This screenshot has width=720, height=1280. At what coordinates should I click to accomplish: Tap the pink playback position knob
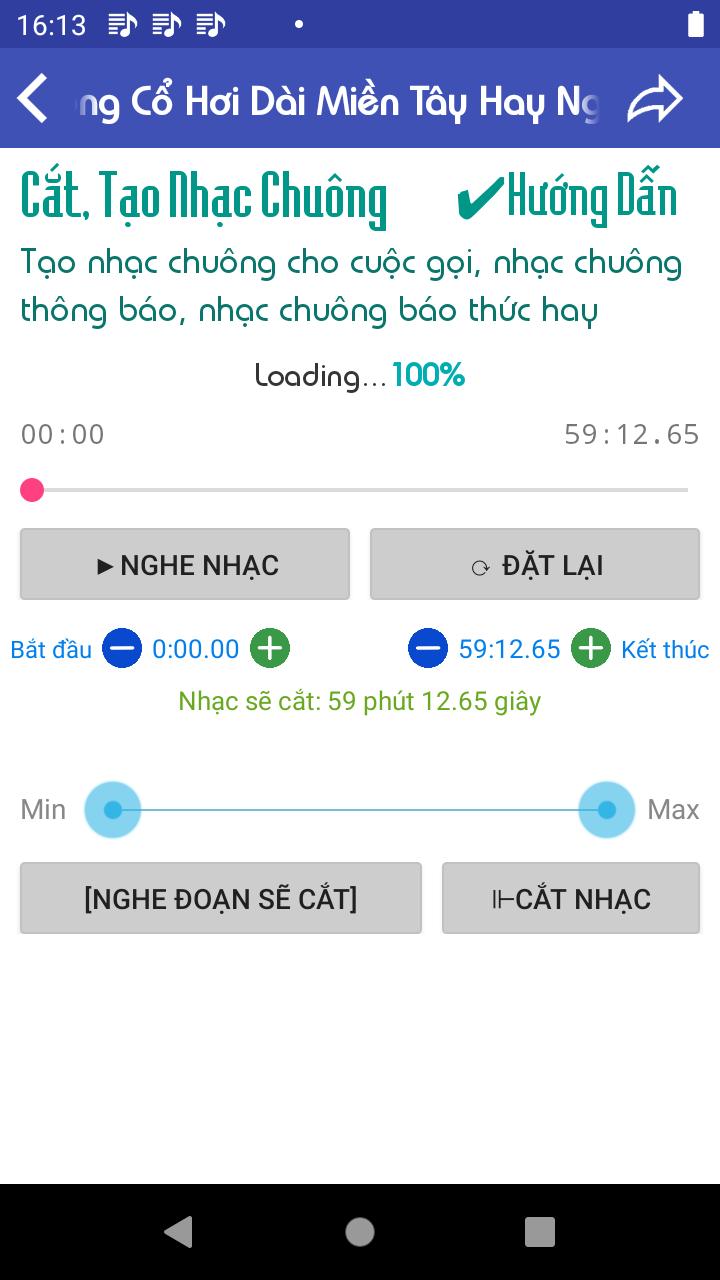32,490
